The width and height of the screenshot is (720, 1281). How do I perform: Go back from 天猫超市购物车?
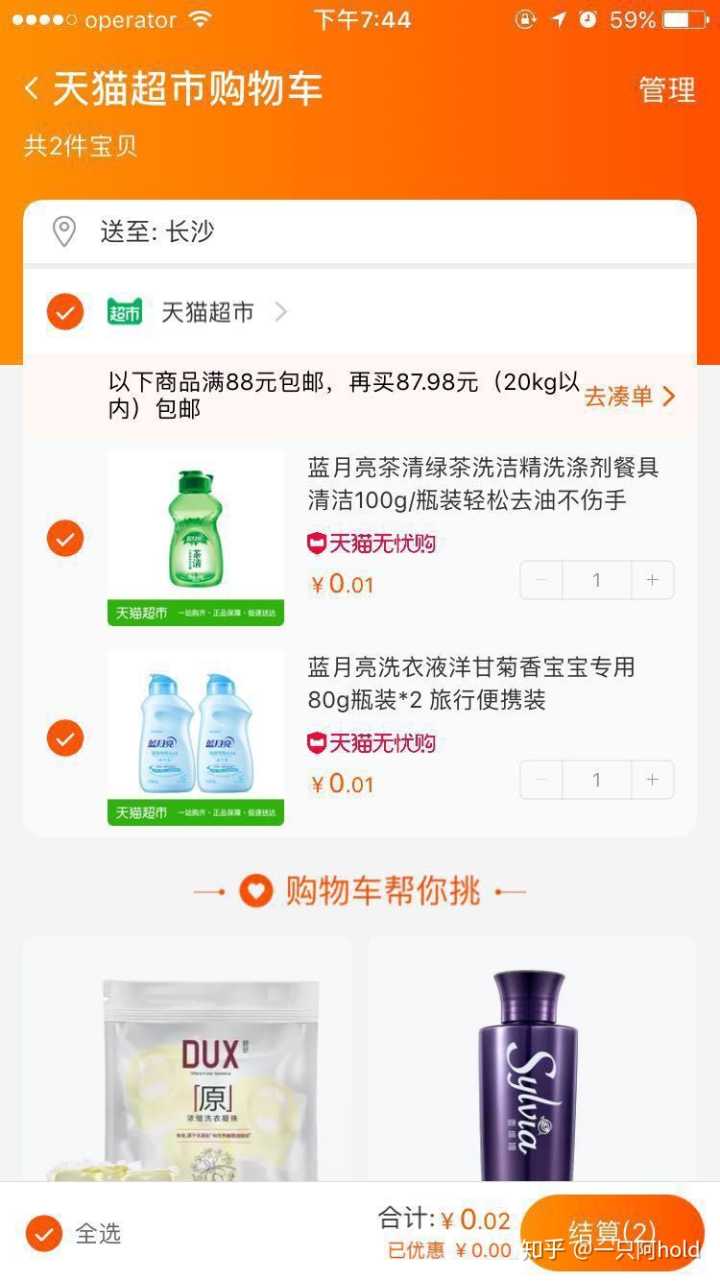[x=32, y=90]
